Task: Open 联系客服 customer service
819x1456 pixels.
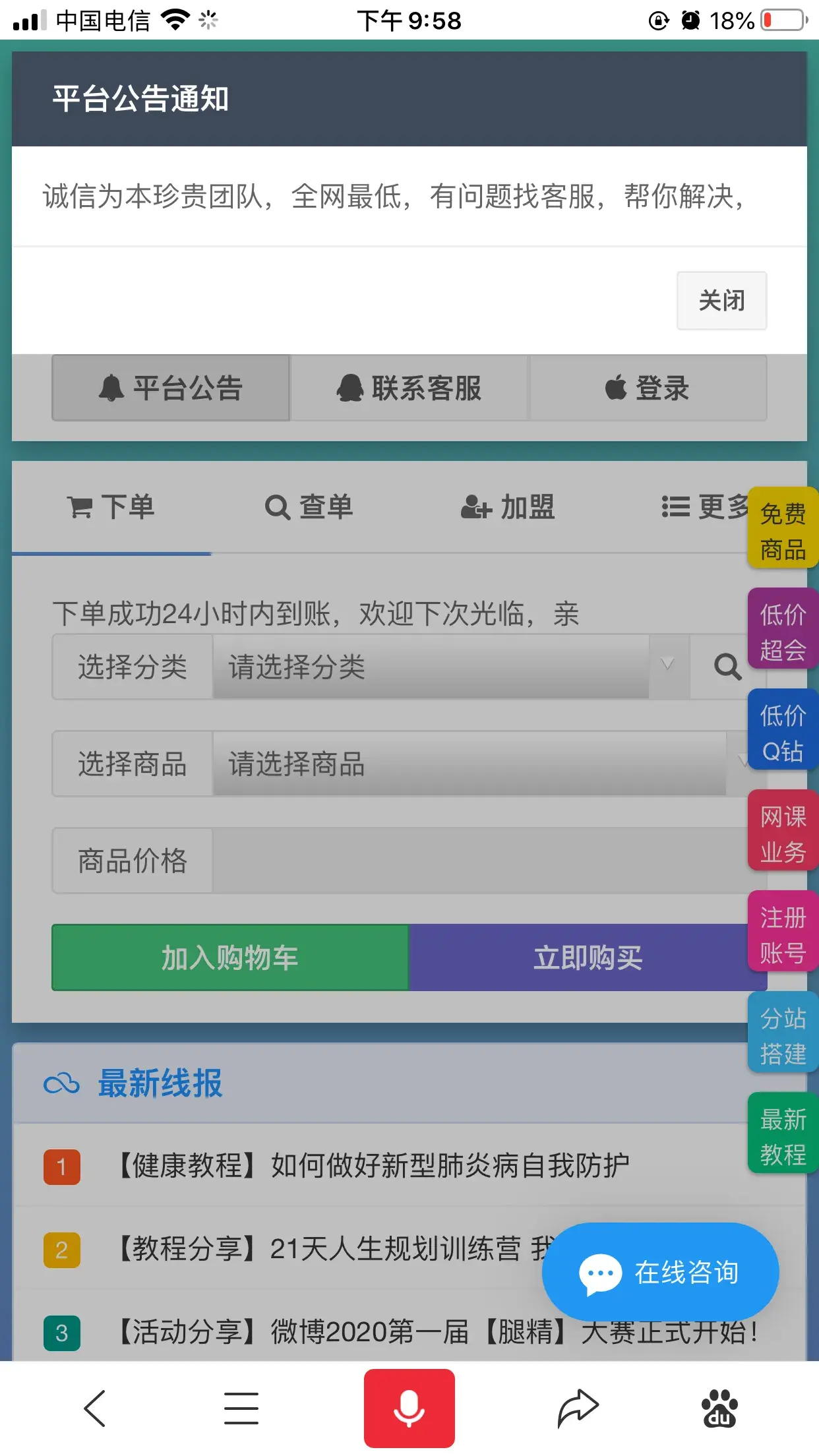Action: pyautogui.click(x=409, y=388)
